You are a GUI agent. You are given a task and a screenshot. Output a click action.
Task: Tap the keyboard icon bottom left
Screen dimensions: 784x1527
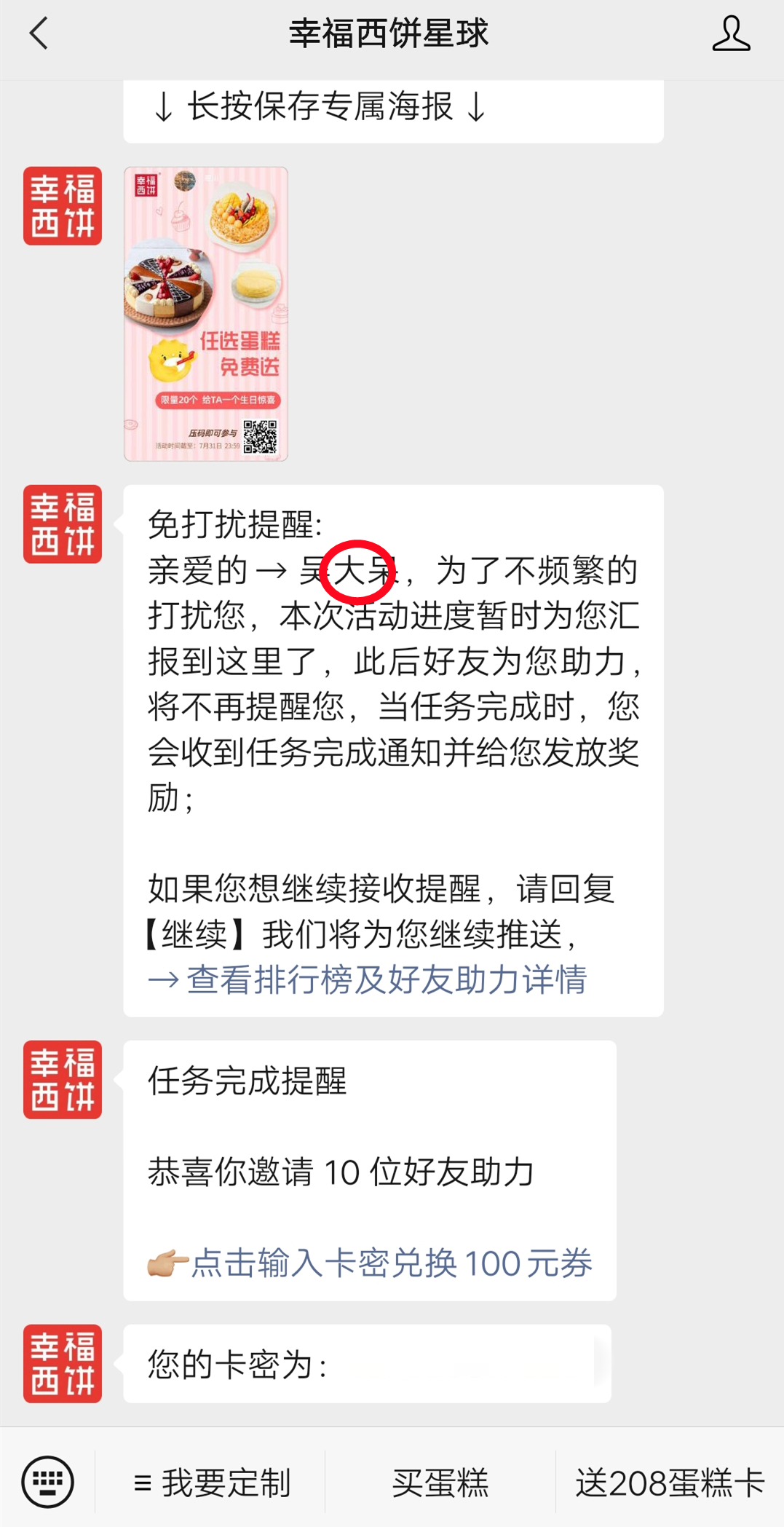[48, 1480]
